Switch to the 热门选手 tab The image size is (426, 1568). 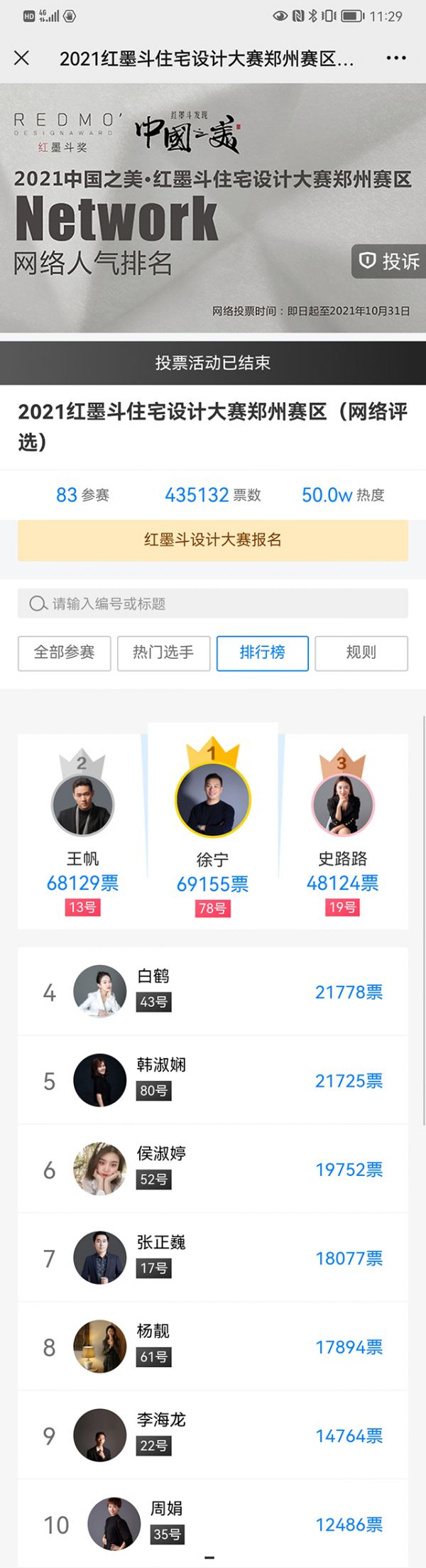[163, 653]
